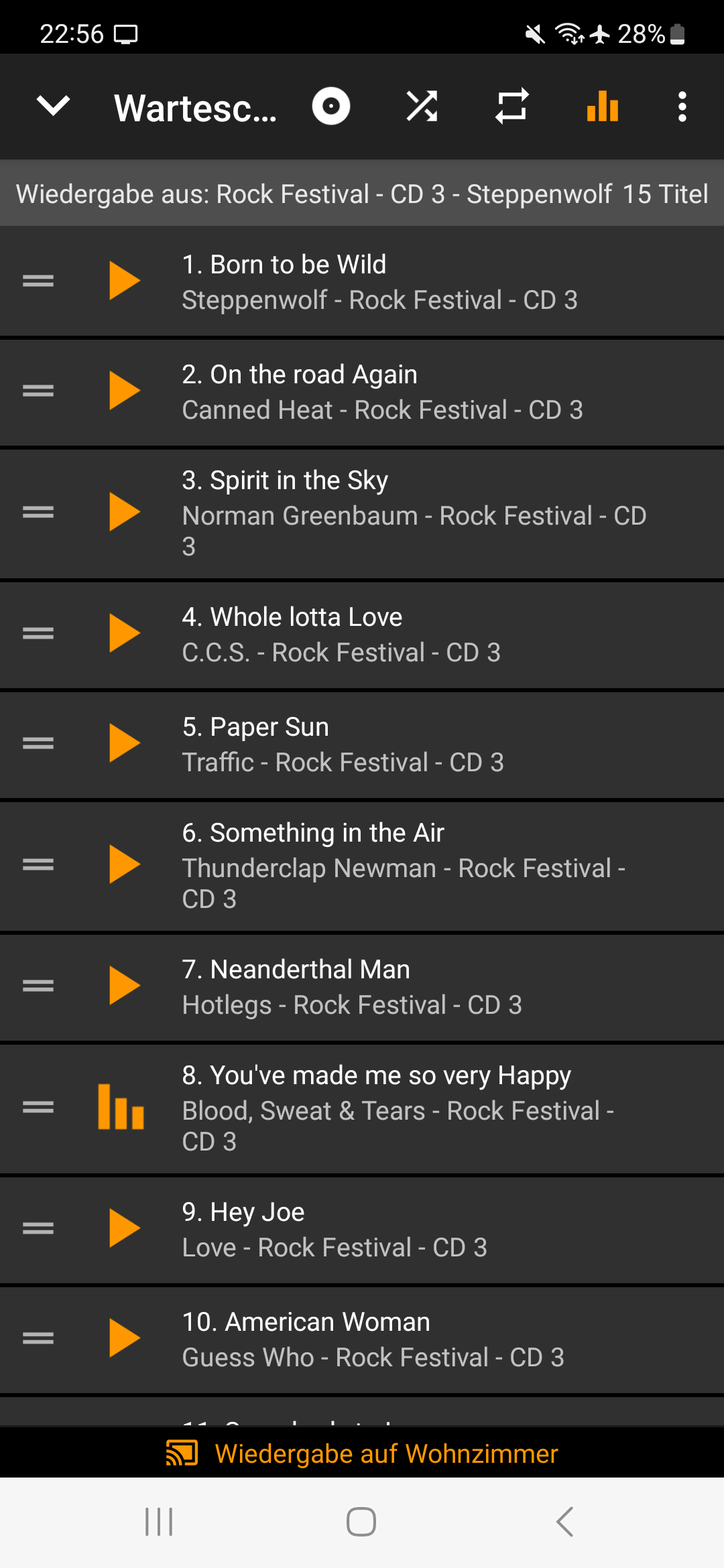
Task: Select currently playing You've made me so very Happy
Action: coord(362,1108)
